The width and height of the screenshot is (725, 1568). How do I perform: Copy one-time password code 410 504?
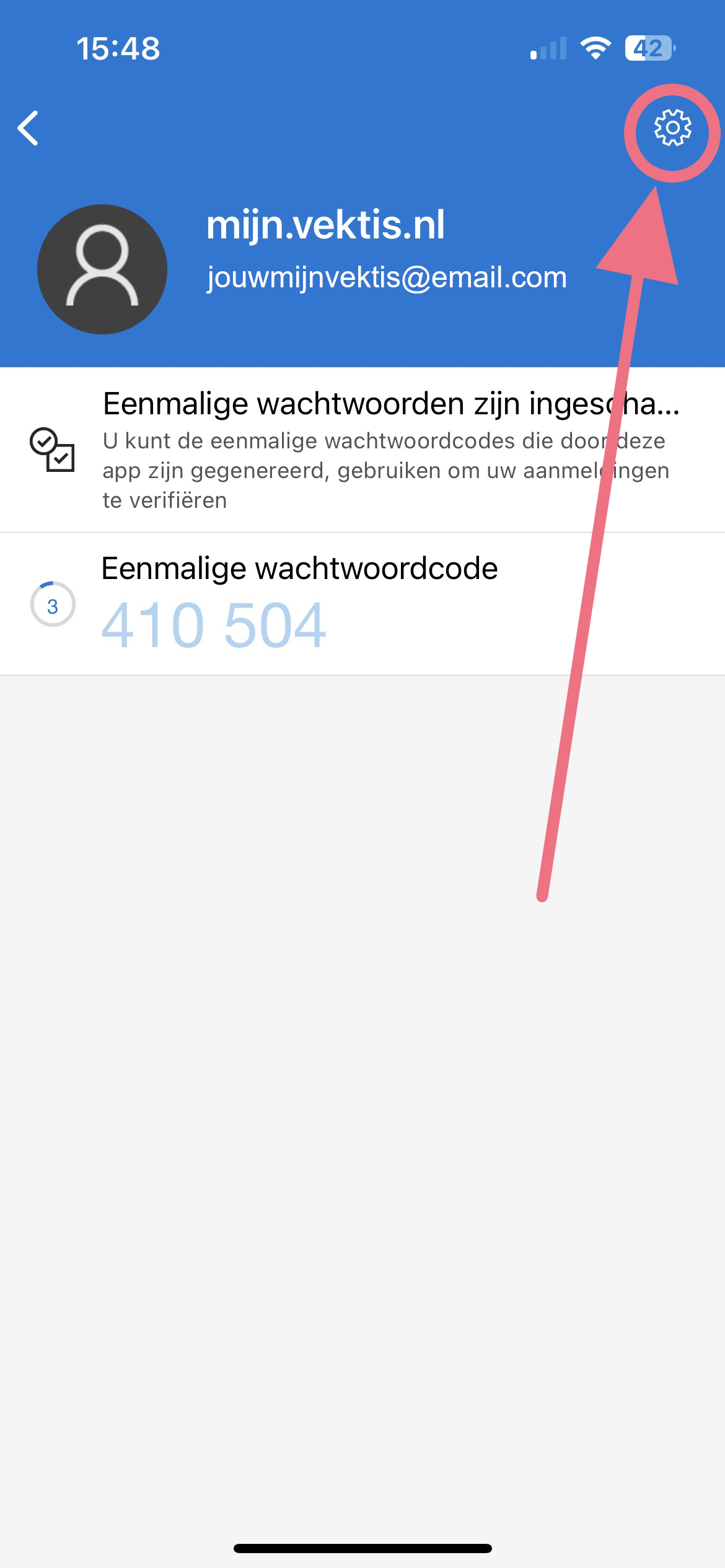click(214, 625)
